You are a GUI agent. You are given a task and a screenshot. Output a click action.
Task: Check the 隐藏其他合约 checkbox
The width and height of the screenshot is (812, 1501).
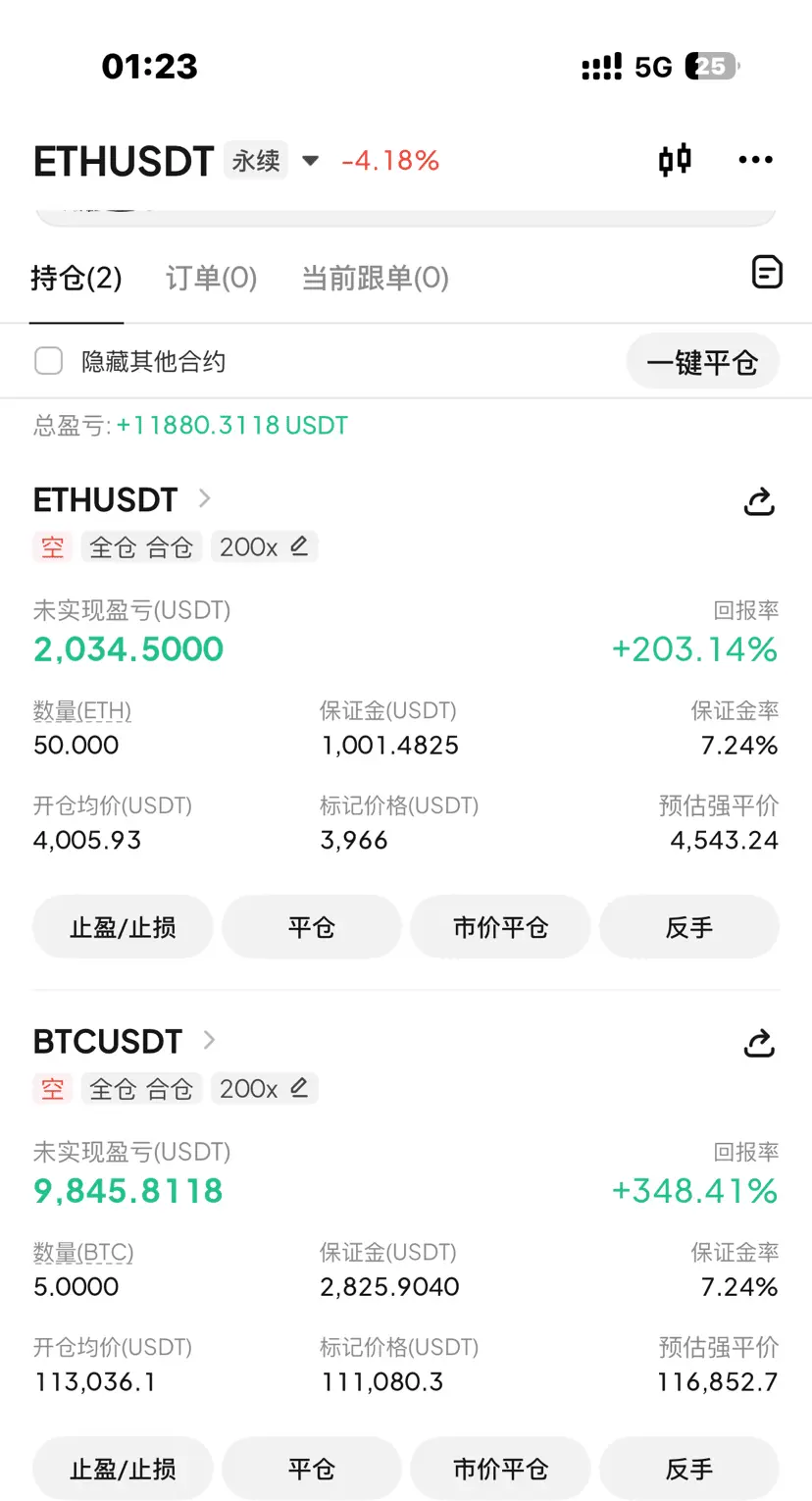coord(49,361)
